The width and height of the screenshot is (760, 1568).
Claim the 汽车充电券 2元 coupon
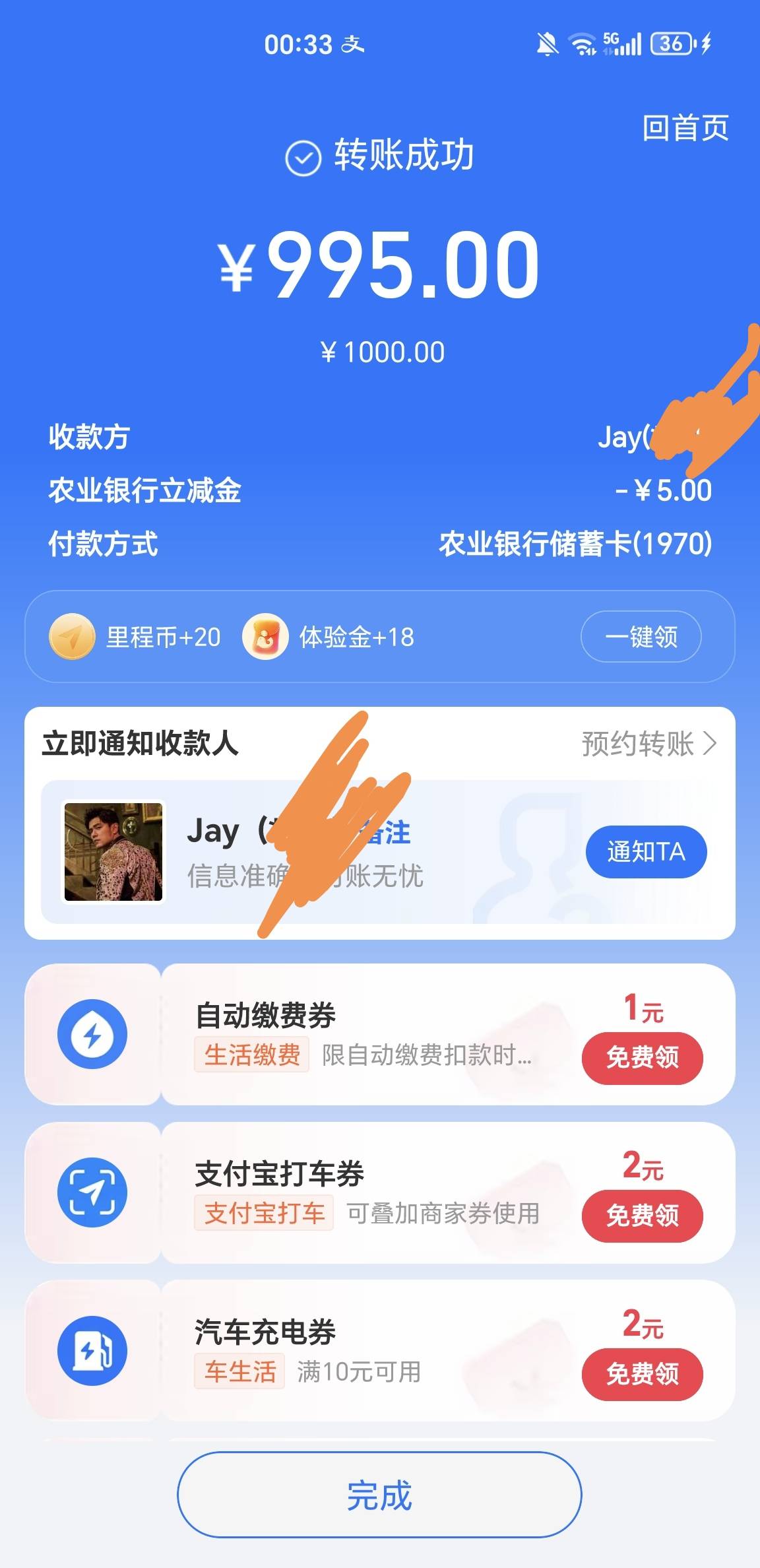pyautogui.click(x=642, y=1374)
